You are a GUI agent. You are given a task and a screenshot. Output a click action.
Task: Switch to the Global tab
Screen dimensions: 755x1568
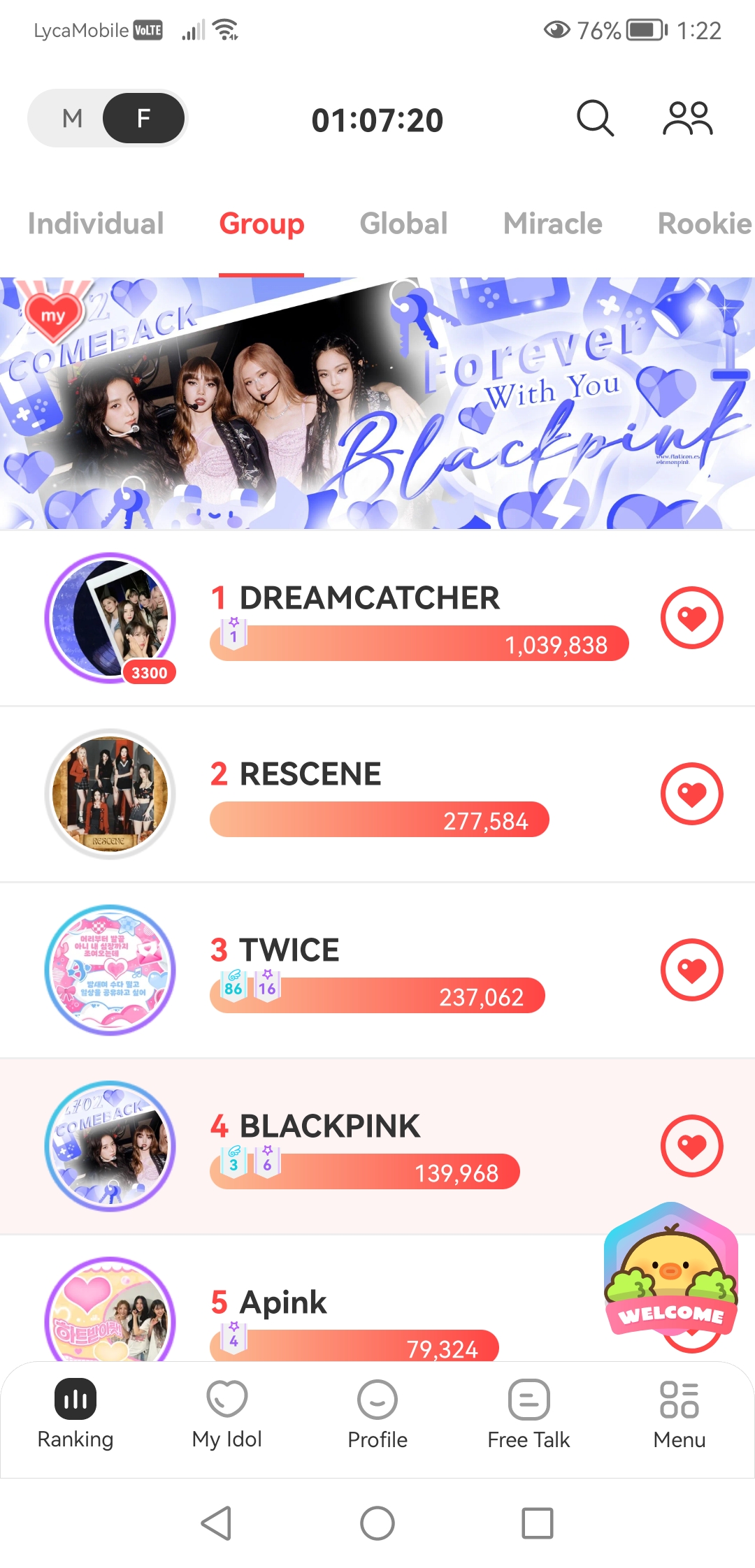[403, 224]
